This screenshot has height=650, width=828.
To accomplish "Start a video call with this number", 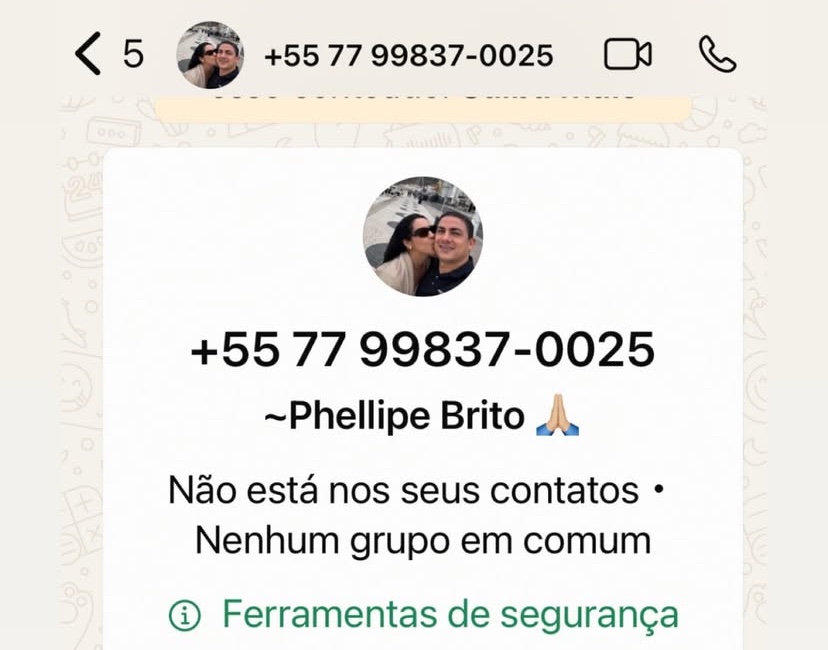I will (x=628, y=54).
